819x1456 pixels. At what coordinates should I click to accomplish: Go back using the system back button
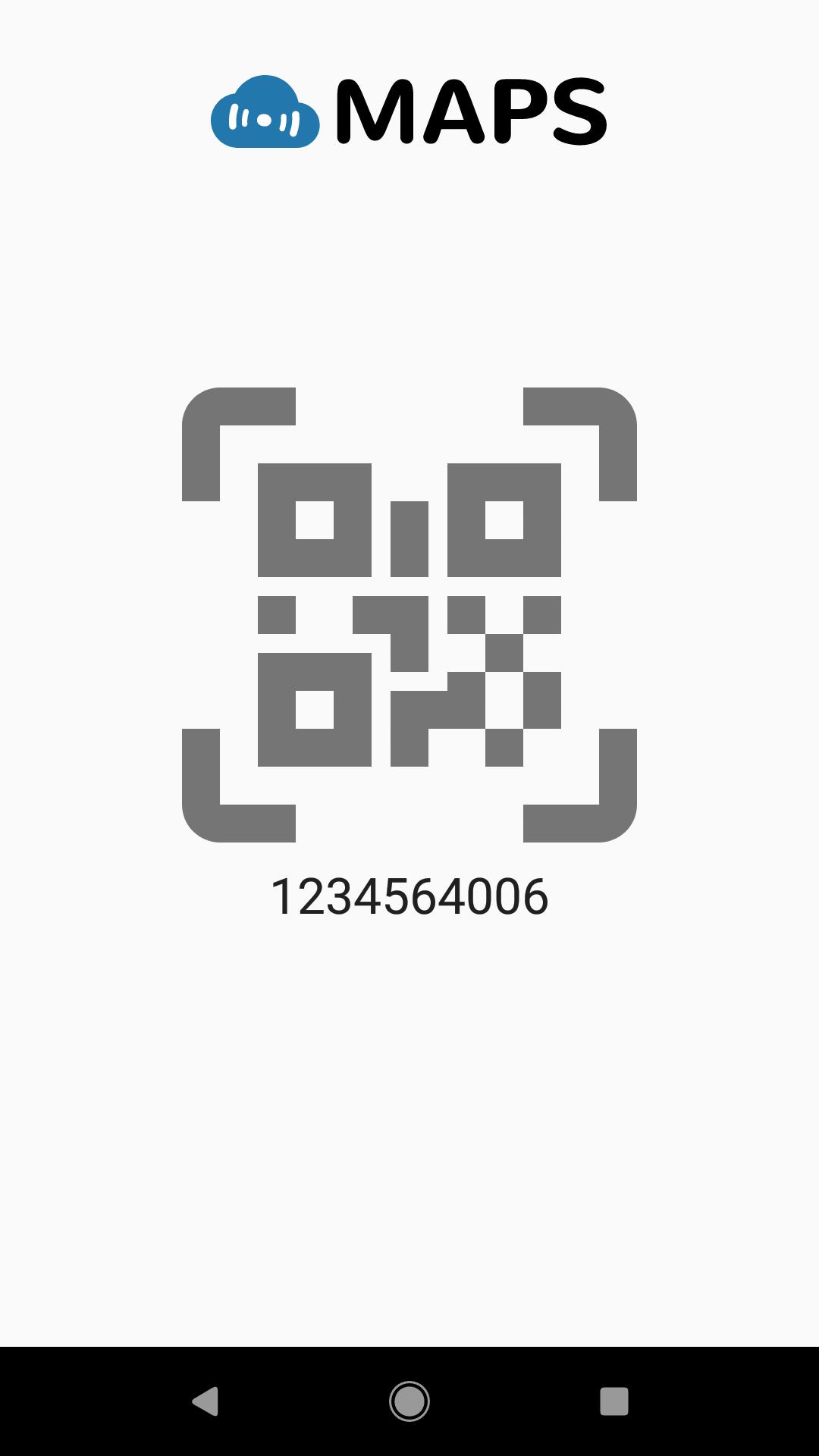coord(205,1401)
